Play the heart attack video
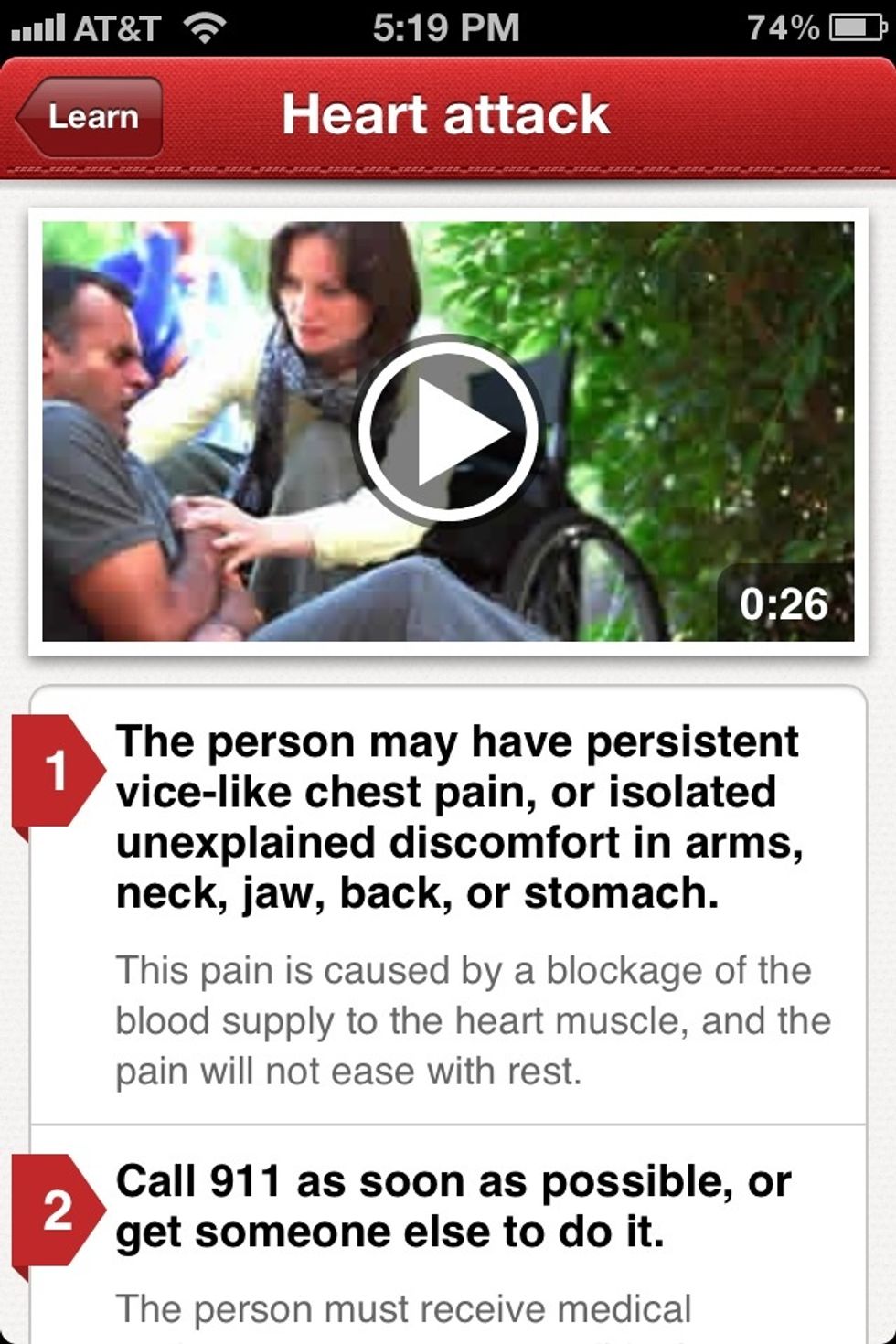Viewport: 896px width, 1344px height. pos(447,430)
